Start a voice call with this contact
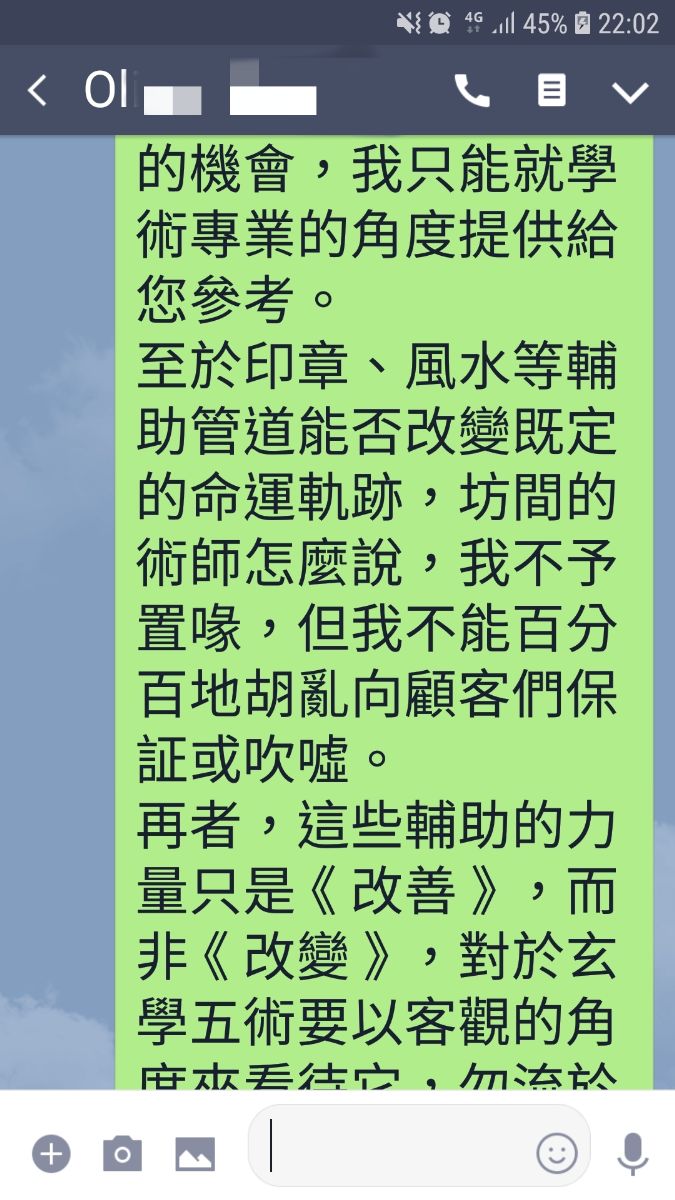This screenshot has height=1200, width=675. coord(472,91)
